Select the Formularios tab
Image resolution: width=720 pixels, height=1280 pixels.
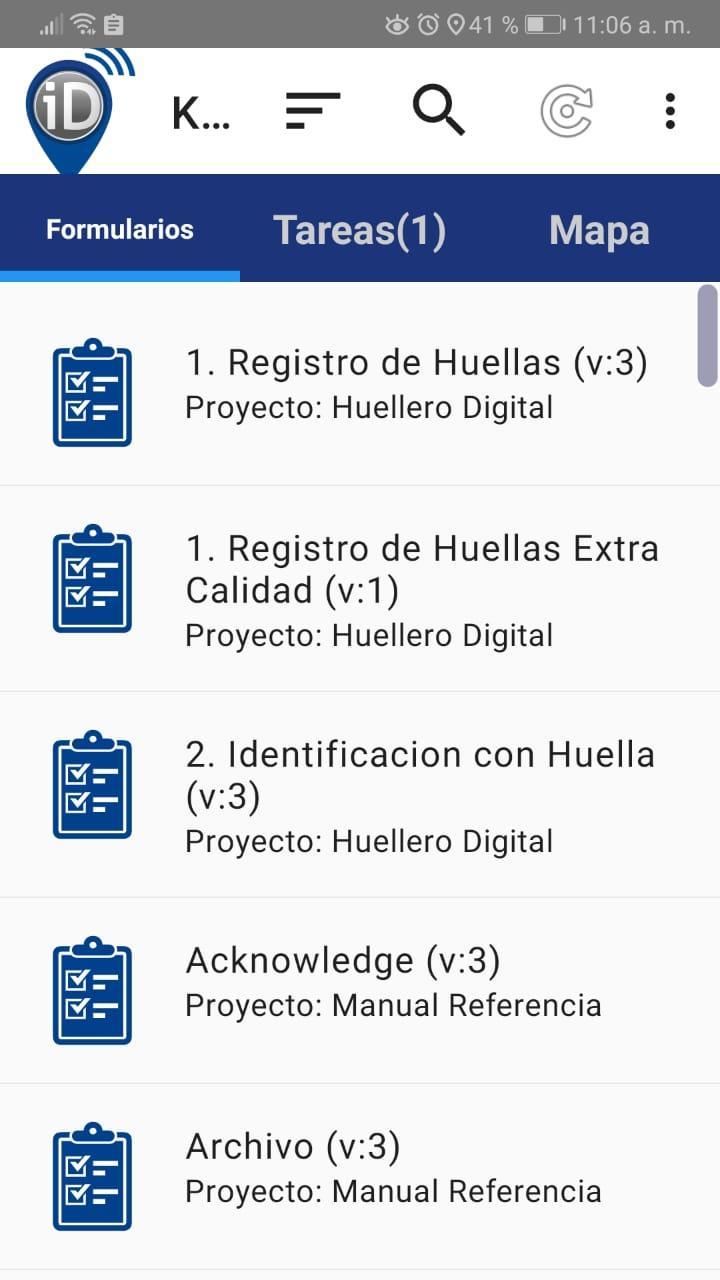point(120,230)
